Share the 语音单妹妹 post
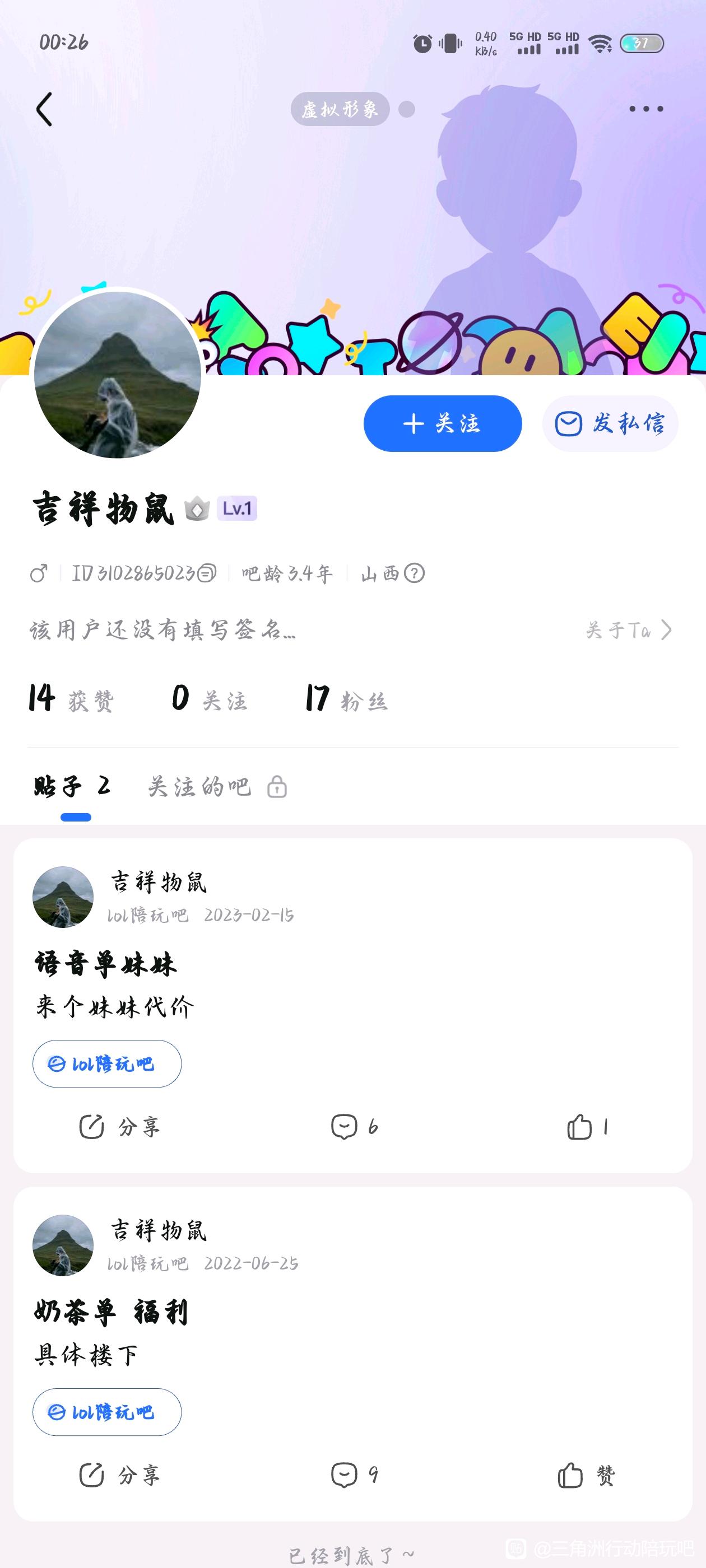Screen dimensions: 706x1568 click(x=120, y=1127)
